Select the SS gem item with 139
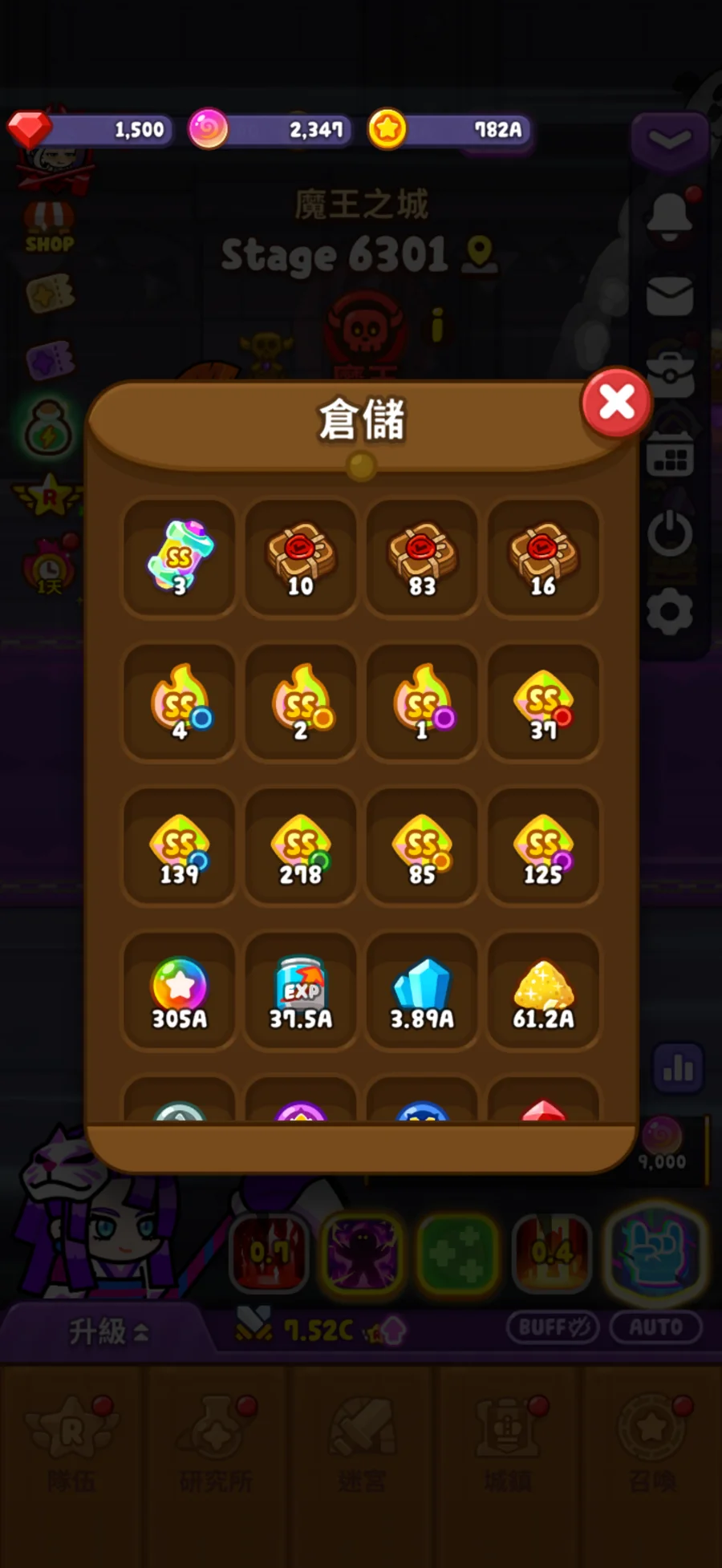 click(x=179, y=847)
